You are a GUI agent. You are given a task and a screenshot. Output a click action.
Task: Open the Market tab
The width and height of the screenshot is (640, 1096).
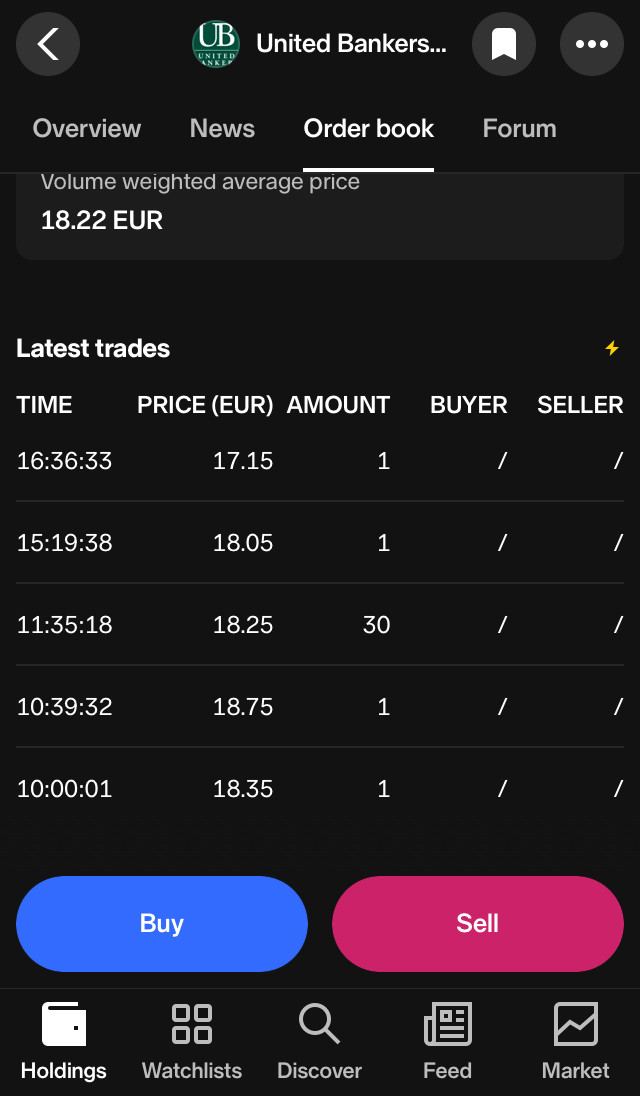576,1041
